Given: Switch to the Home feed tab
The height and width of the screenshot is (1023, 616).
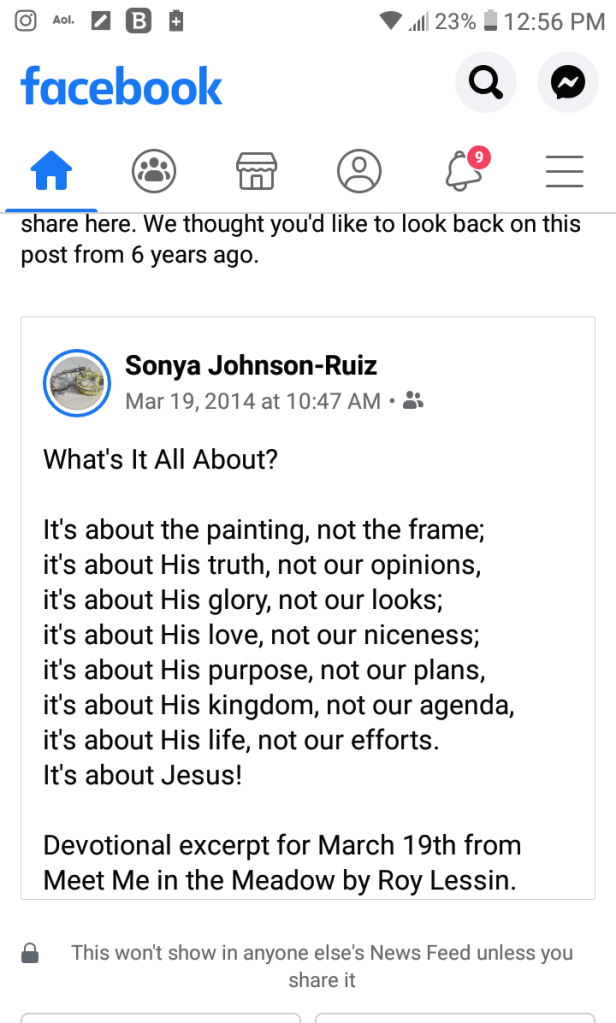Looking at the screenshot, I should (x=51, y=171).
